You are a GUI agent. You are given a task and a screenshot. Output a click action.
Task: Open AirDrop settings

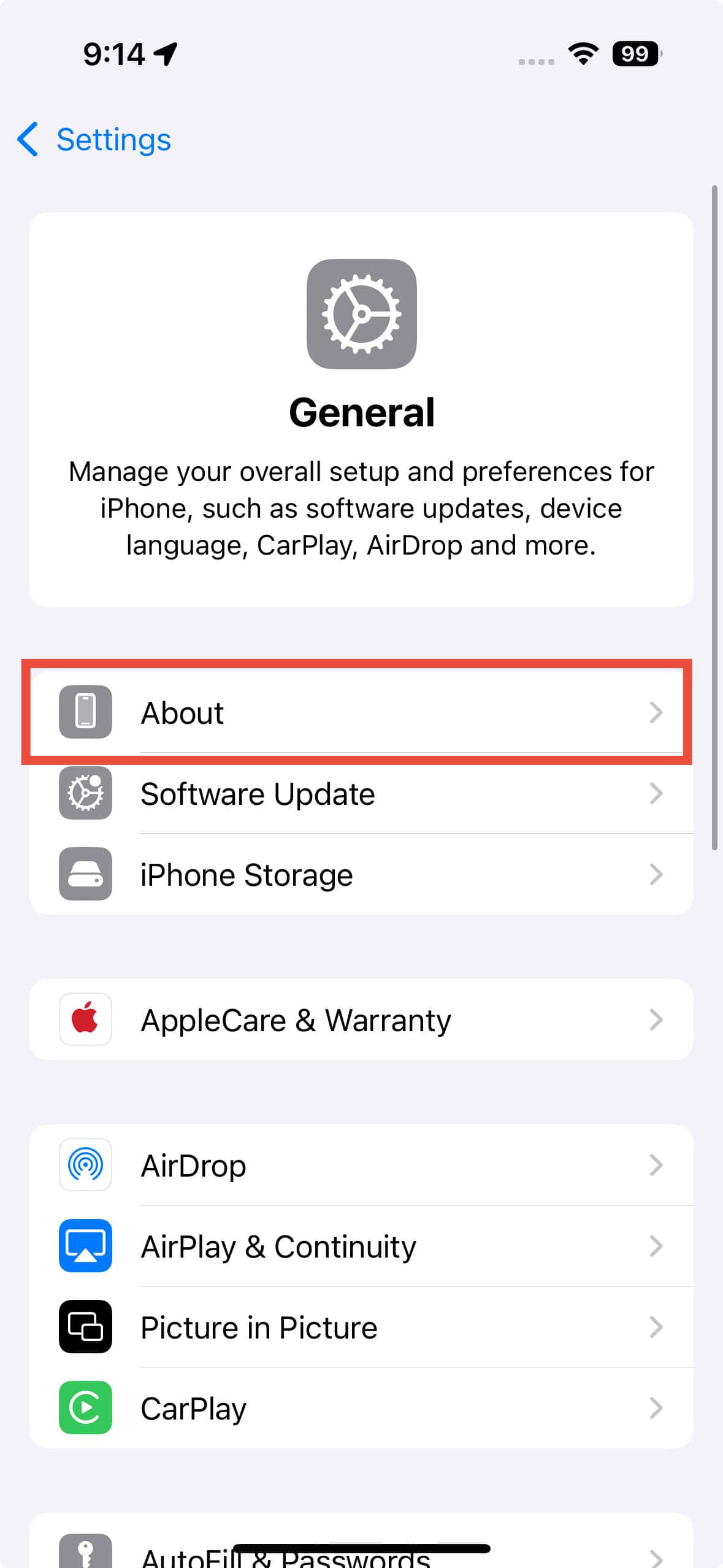pyautogui.click(x=361, y=1165)
